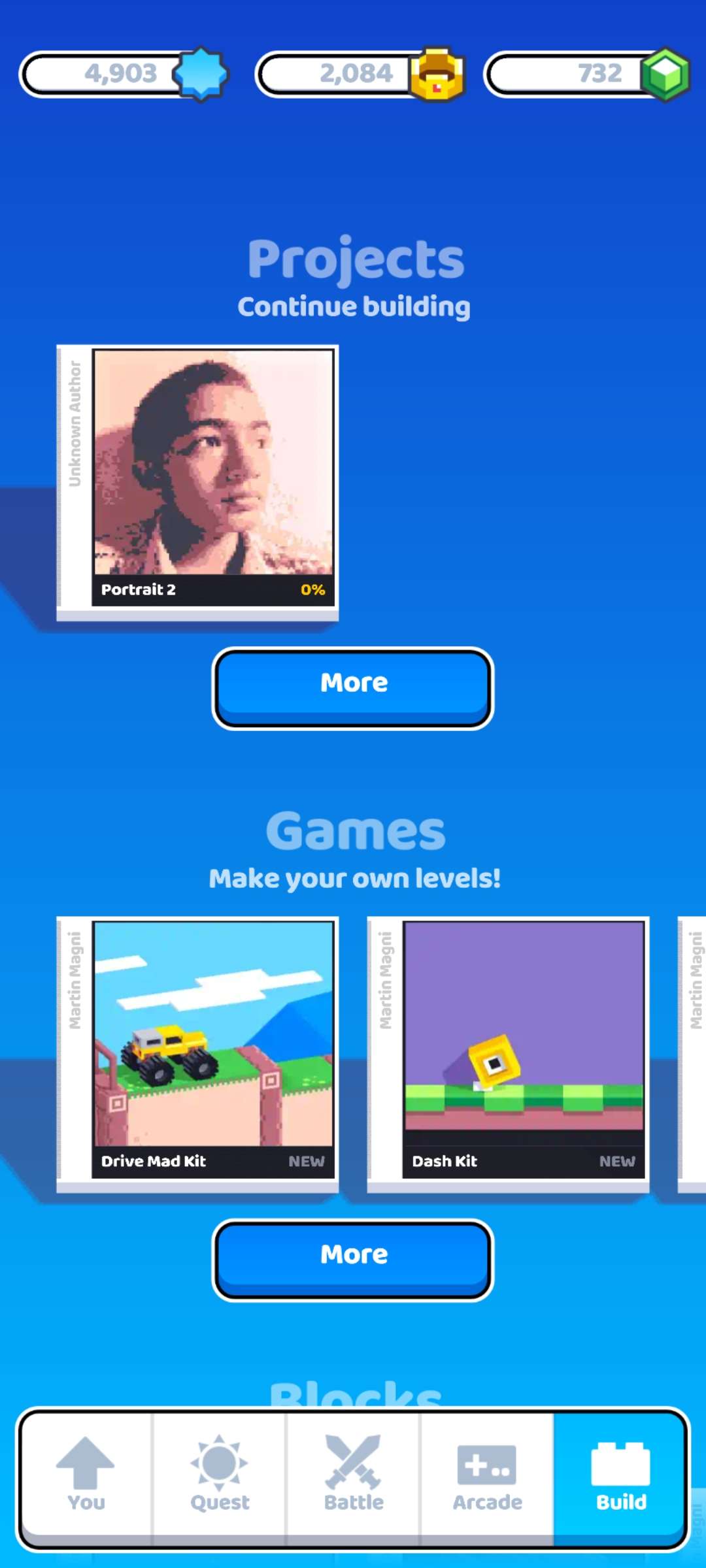Screen dimensions: 706x1568
Task: Open the Dash Kit game
Action: [508, 1054]
